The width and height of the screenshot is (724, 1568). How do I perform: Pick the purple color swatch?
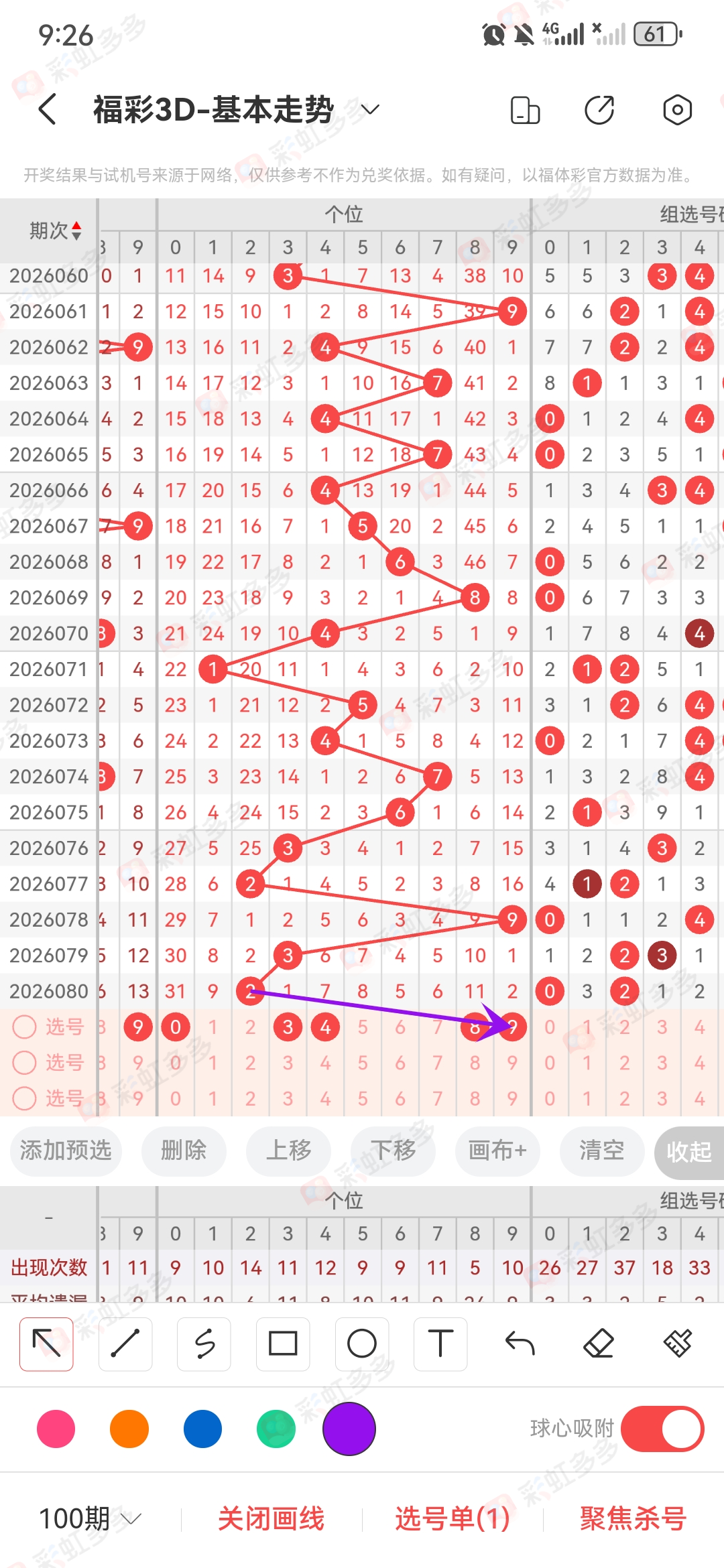(x=348, y=1428)
